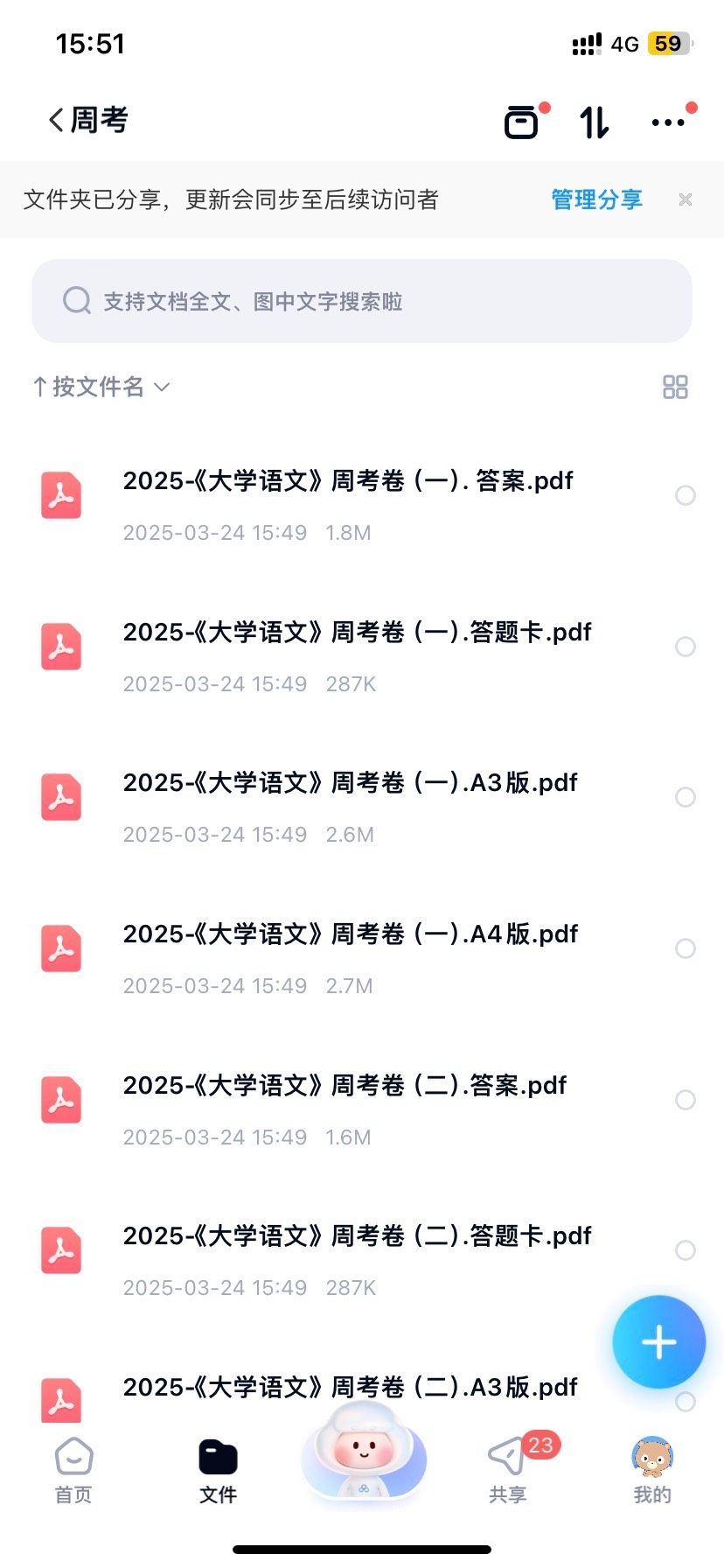
Task: Switch to the 我的 tab
Action: (x=652, y=1470)
